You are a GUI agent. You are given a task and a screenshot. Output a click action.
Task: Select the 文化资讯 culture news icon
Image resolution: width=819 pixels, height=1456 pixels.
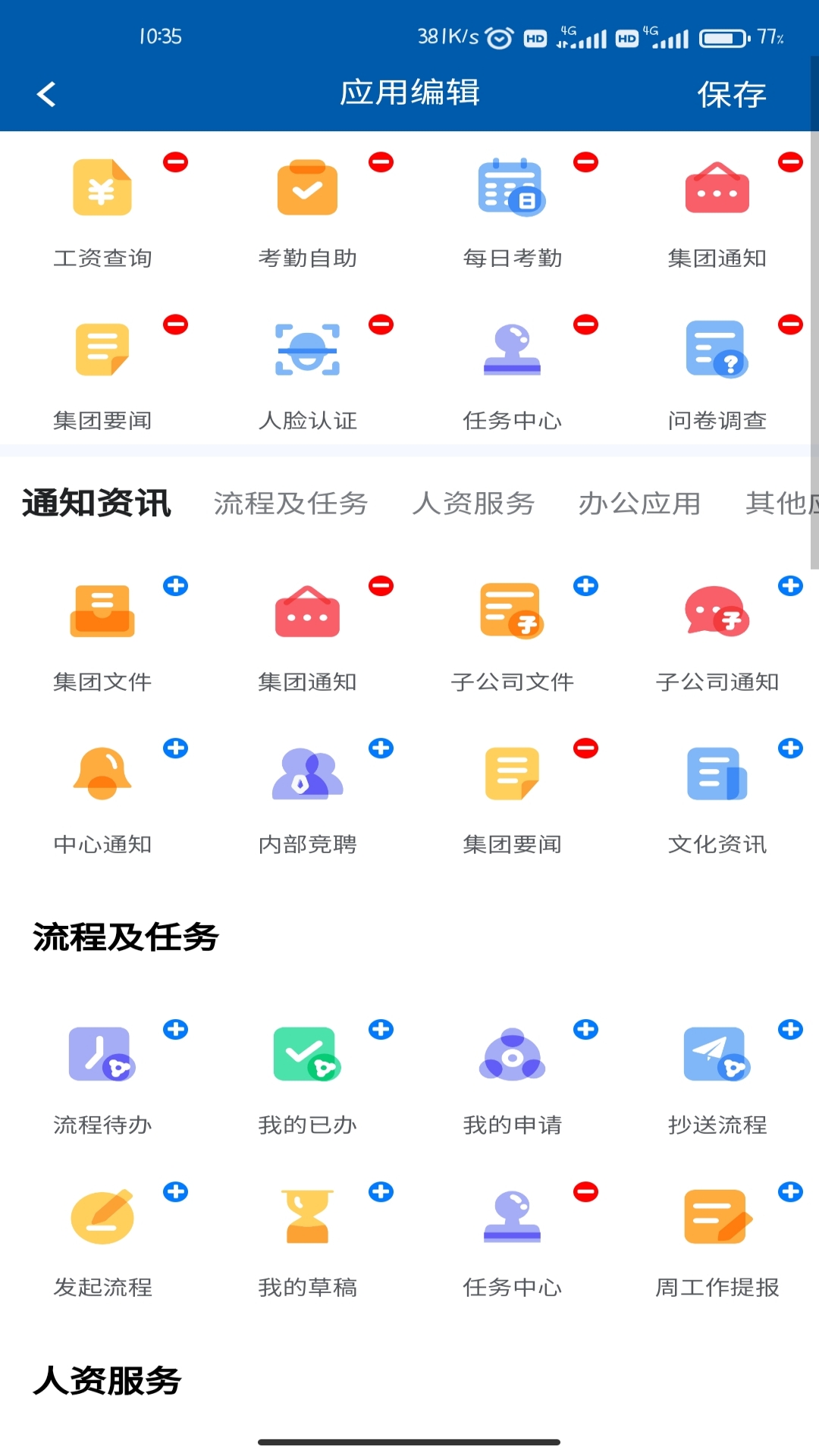click(x=717, y=773)
